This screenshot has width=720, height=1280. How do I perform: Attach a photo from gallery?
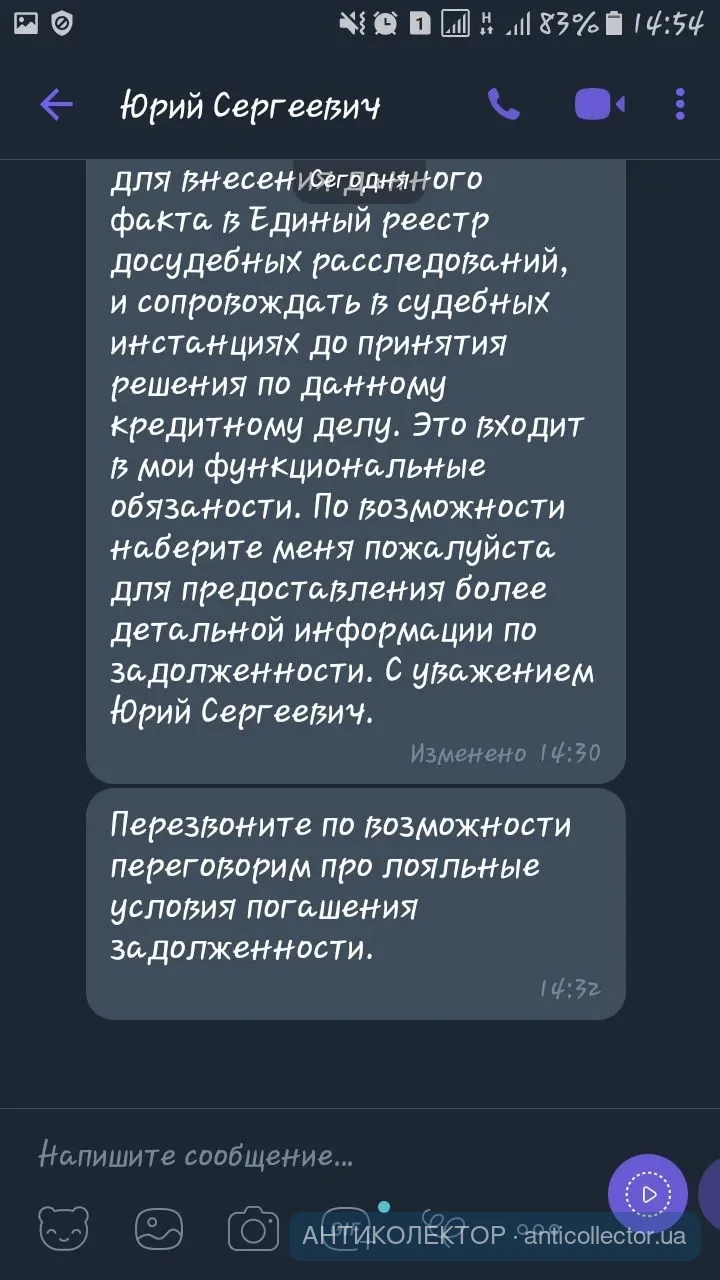coord(158,1230)
